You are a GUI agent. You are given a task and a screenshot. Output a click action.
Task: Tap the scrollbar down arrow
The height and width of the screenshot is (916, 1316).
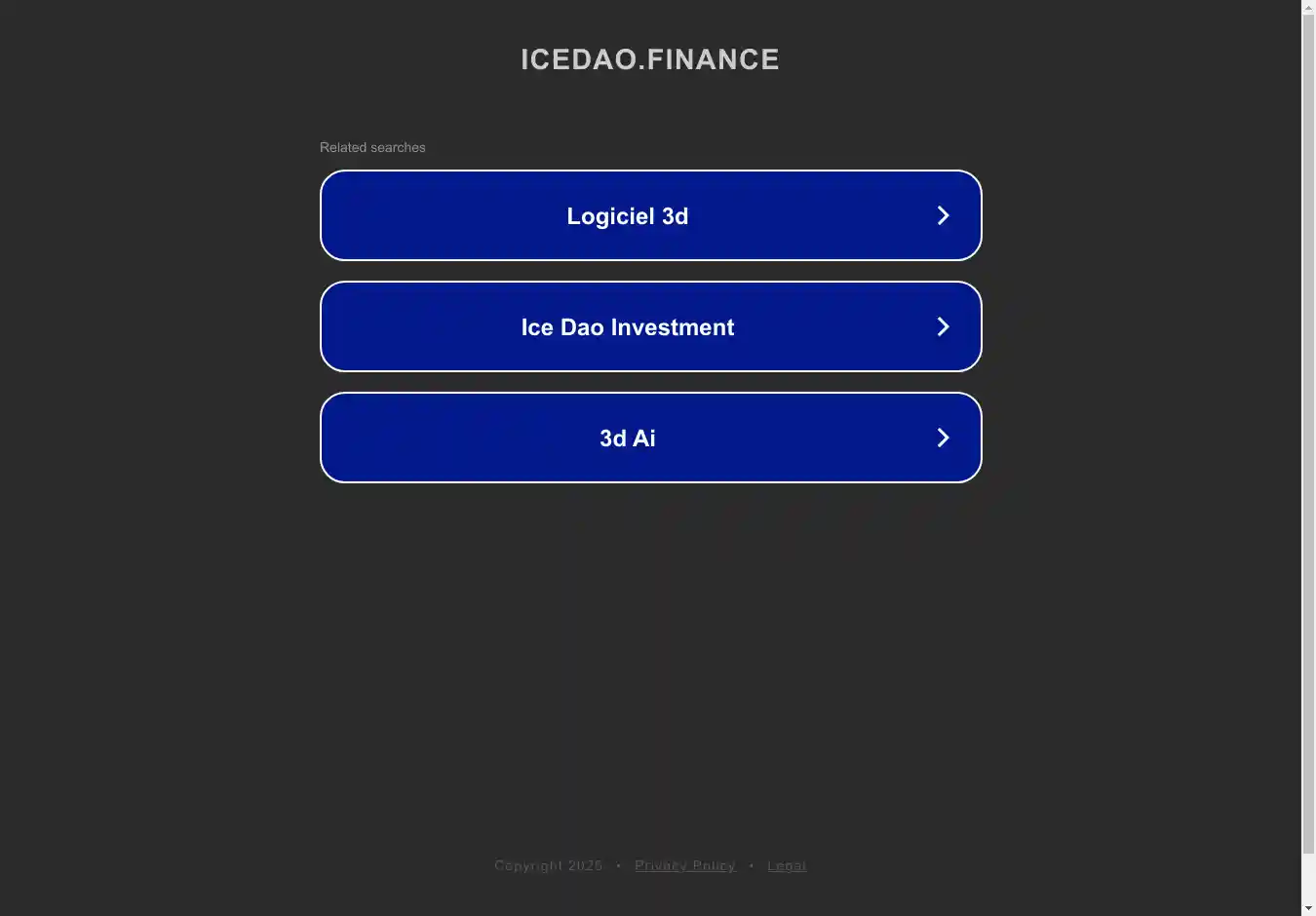click(1308, 908)
